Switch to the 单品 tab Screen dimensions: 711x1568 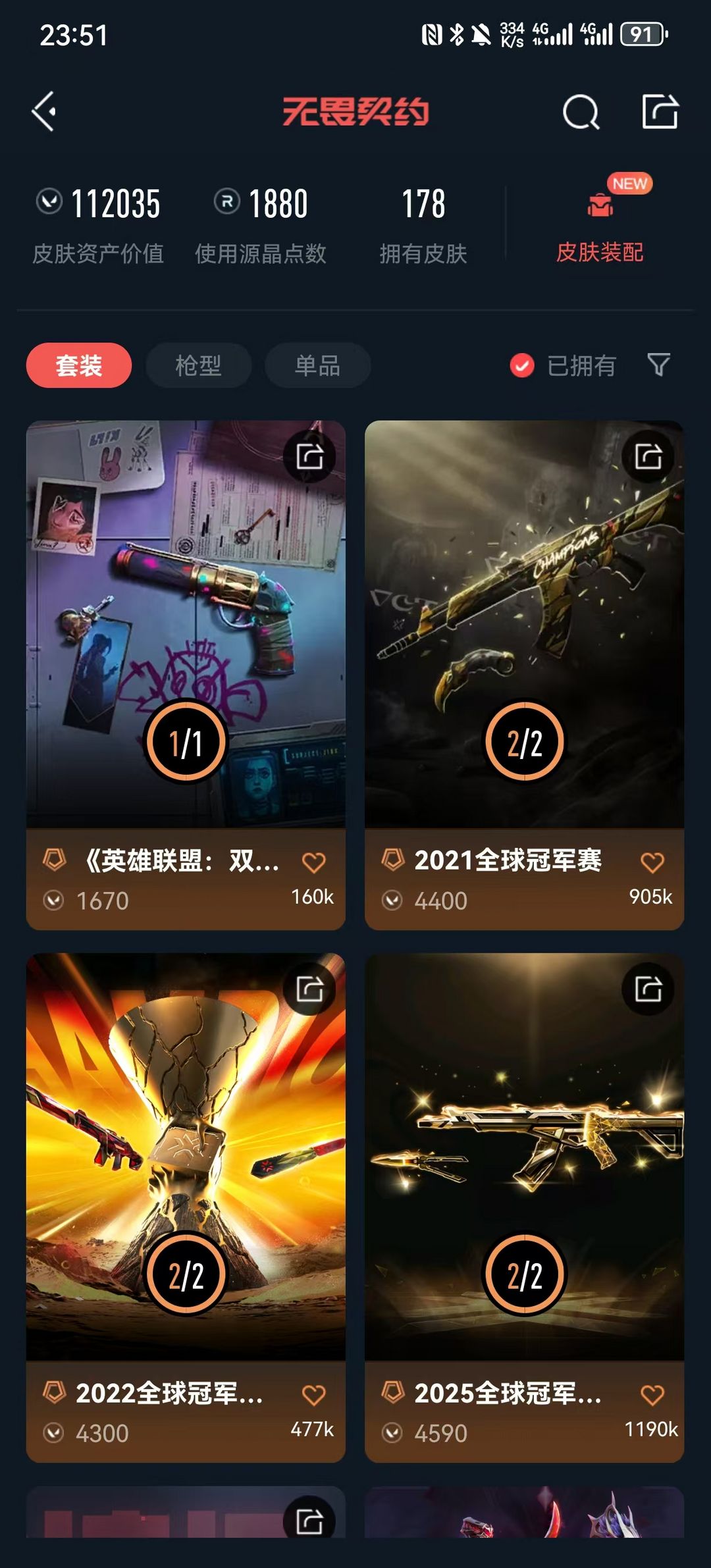coord(317,365)
